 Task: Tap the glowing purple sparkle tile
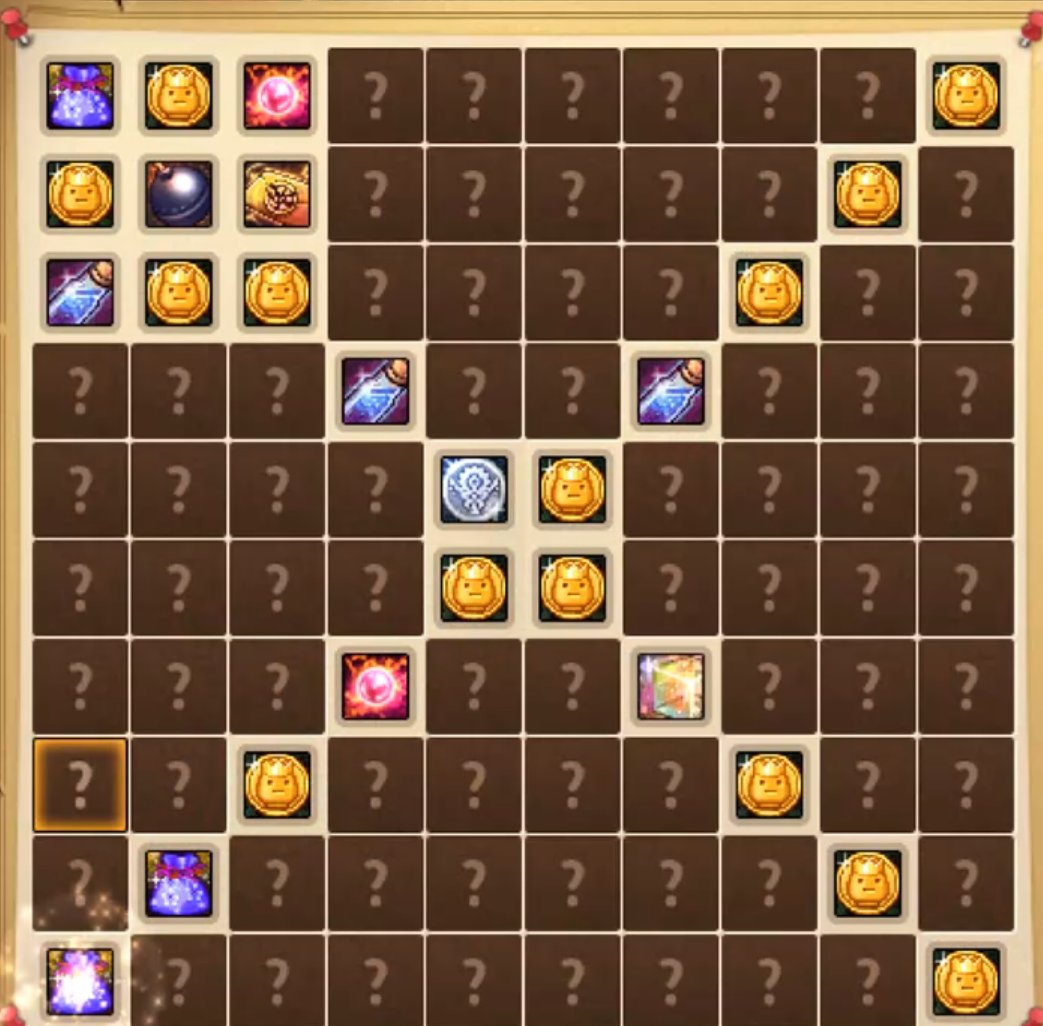click(x=80, y=982)
